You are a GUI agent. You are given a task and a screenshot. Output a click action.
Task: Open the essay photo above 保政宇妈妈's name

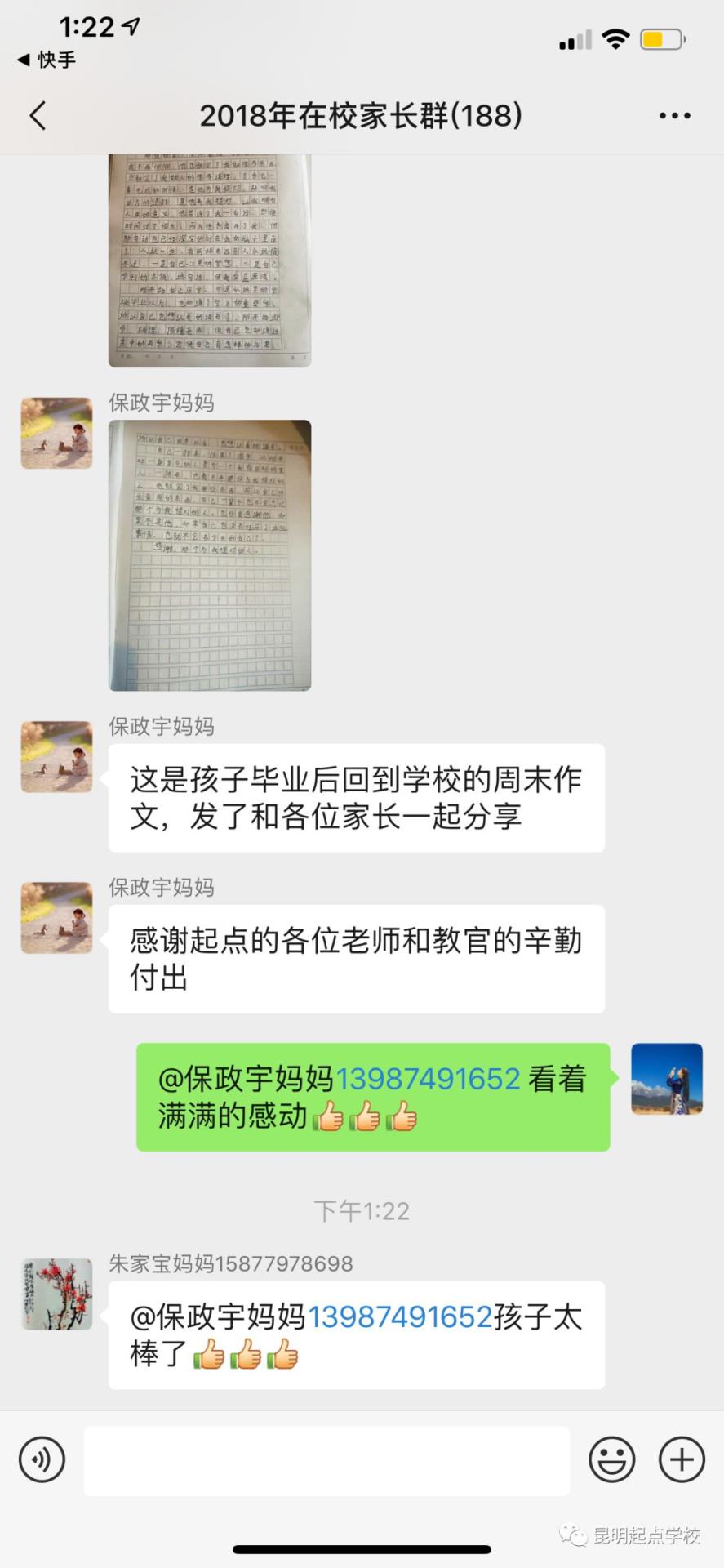[x=210, y=260]
